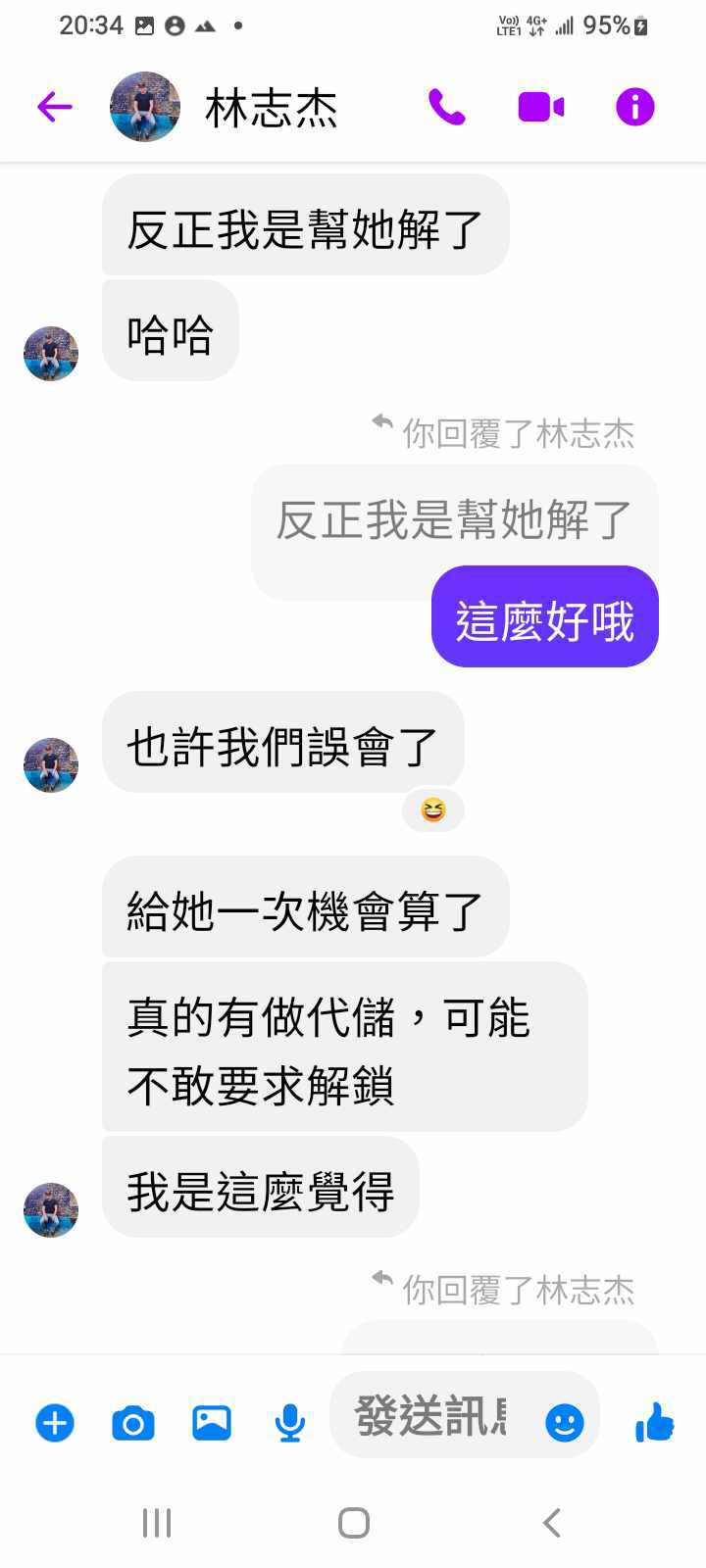Record a voice message with microphone
Viewport: 706px width, 1568px height.
[x=289, y=1422]
